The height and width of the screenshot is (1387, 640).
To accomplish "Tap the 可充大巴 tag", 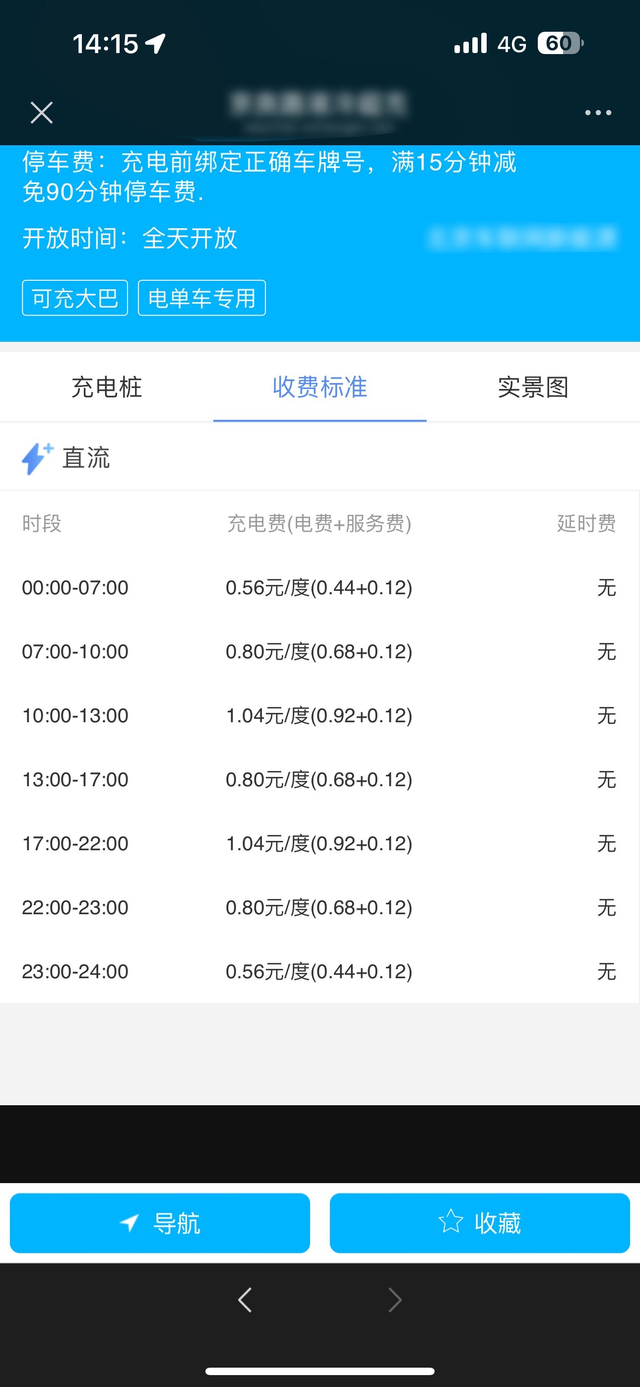I will (75, 298).
